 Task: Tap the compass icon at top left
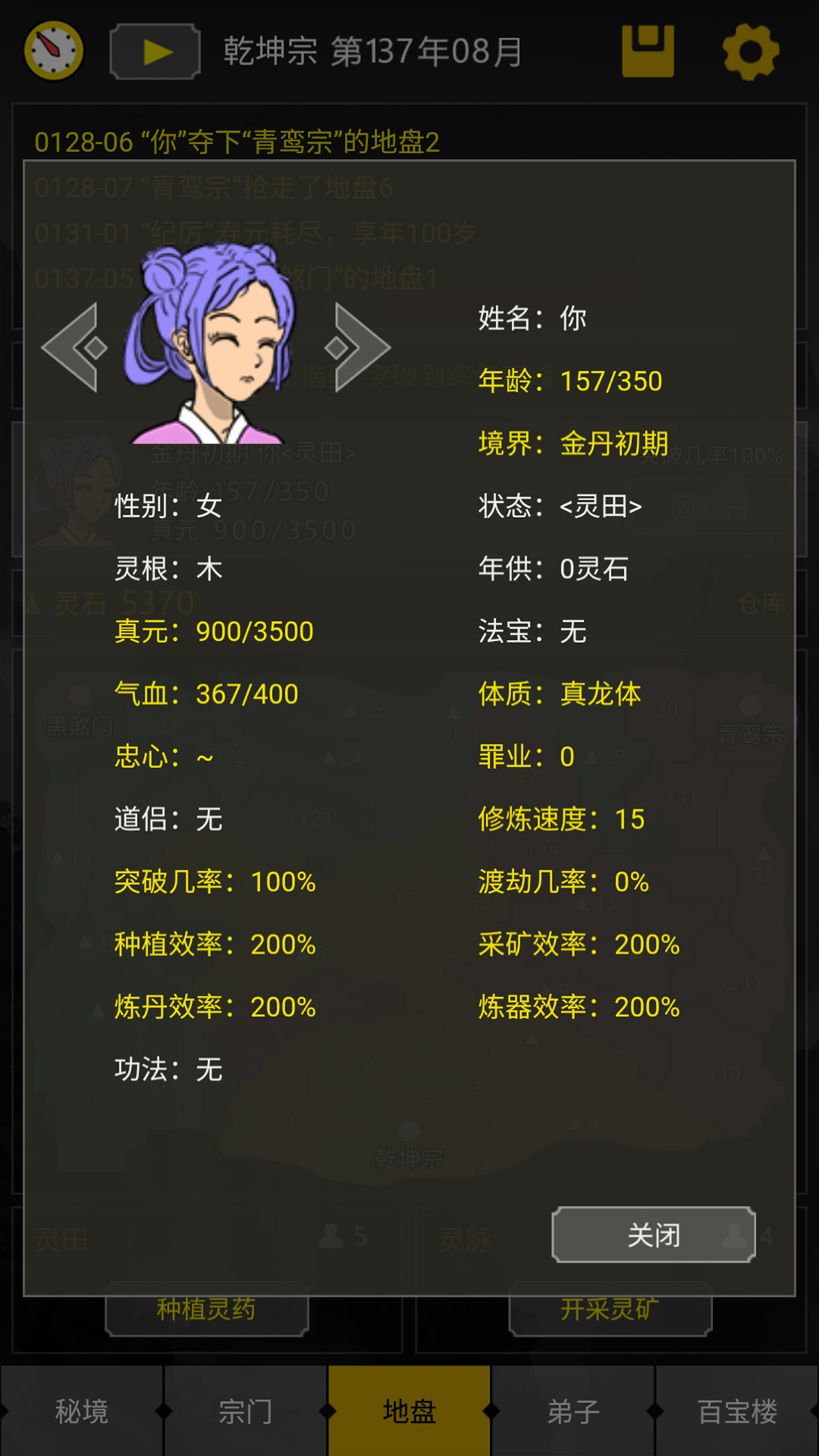coord(54,51)
